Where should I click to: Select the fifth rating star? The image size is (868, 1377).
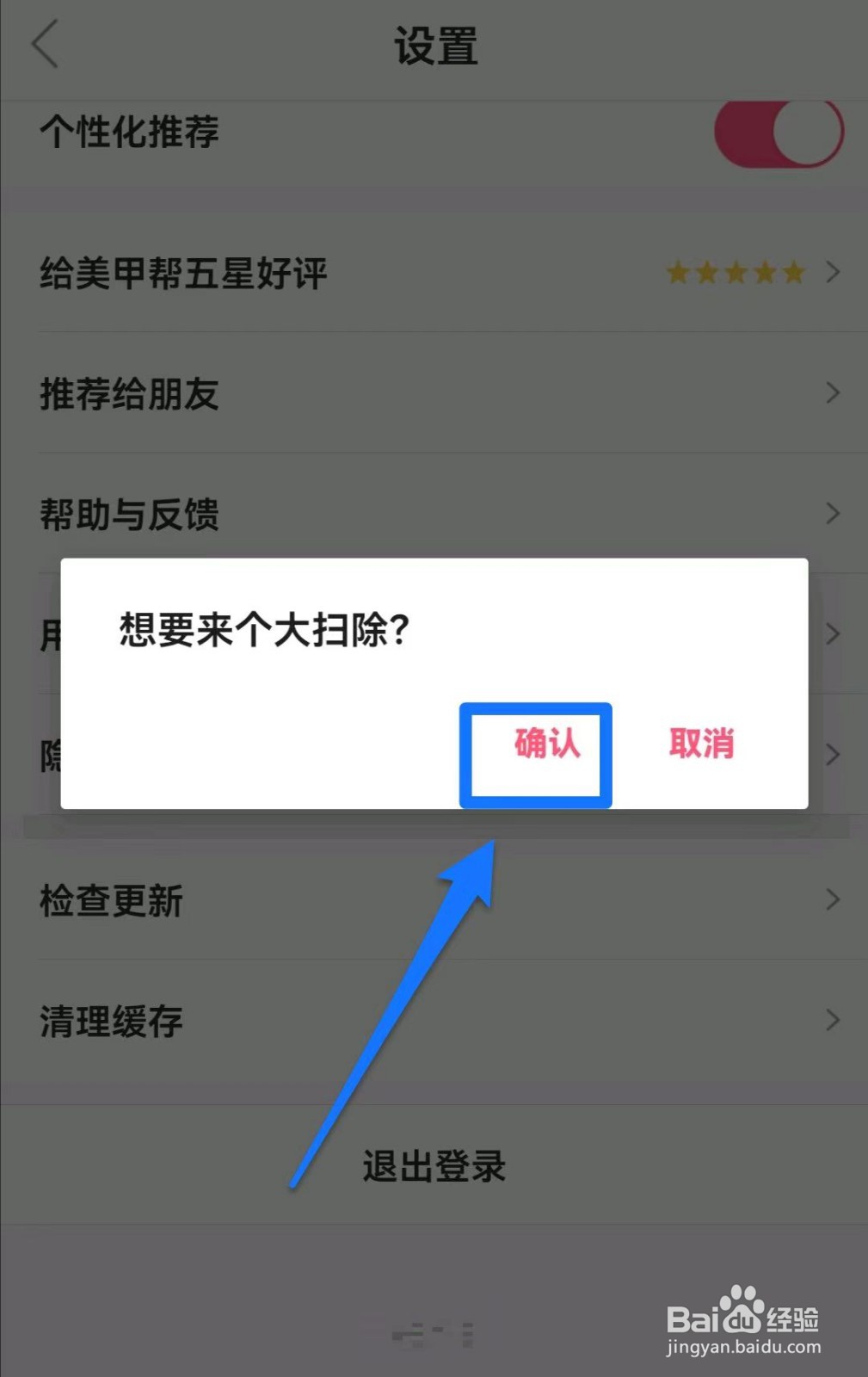(x=795, y=273)
